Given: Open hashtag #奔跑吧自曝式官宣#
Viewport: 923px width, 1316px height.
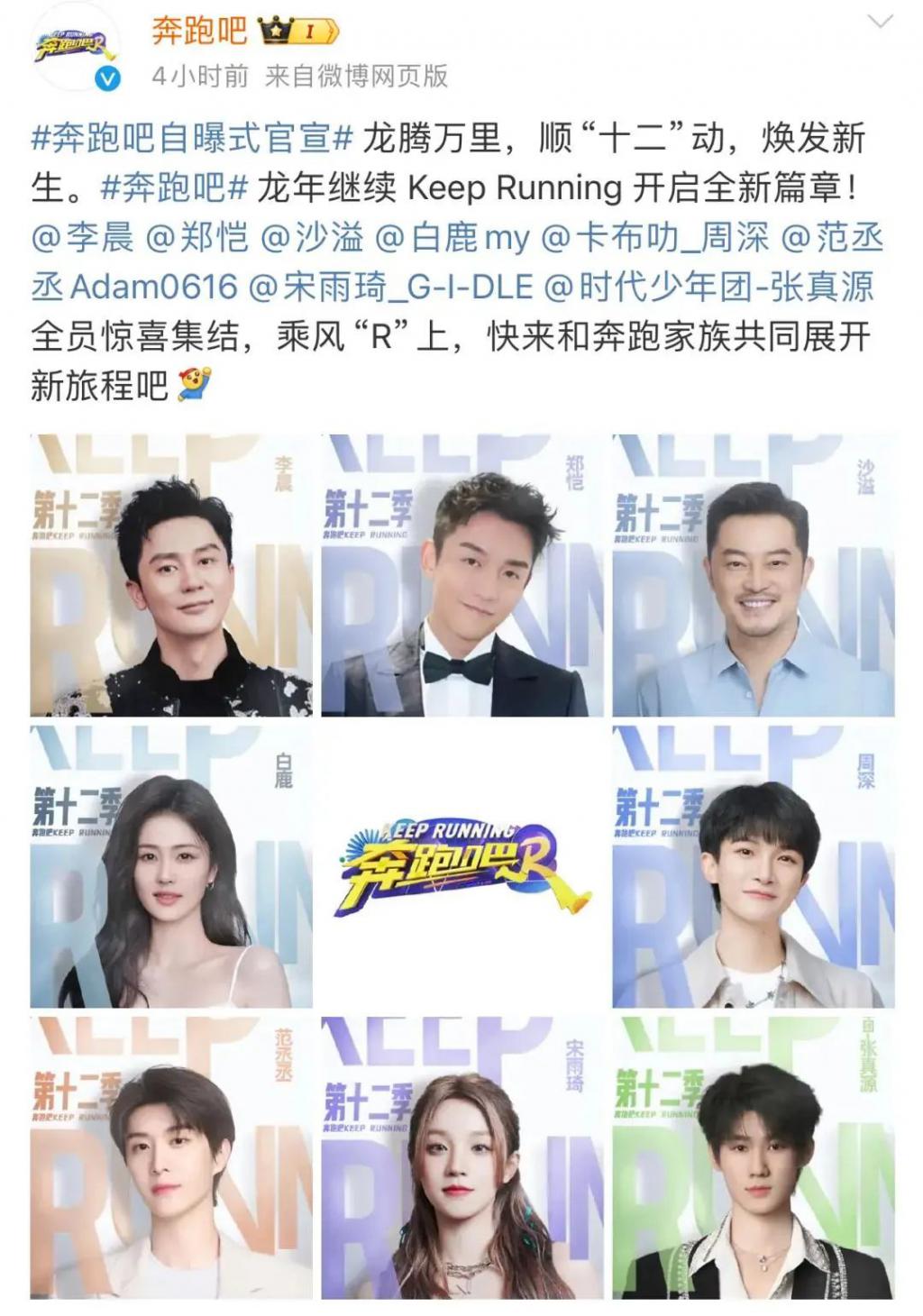Looking at the screenshot, I should pyautogui.click(x=191, y=139).
